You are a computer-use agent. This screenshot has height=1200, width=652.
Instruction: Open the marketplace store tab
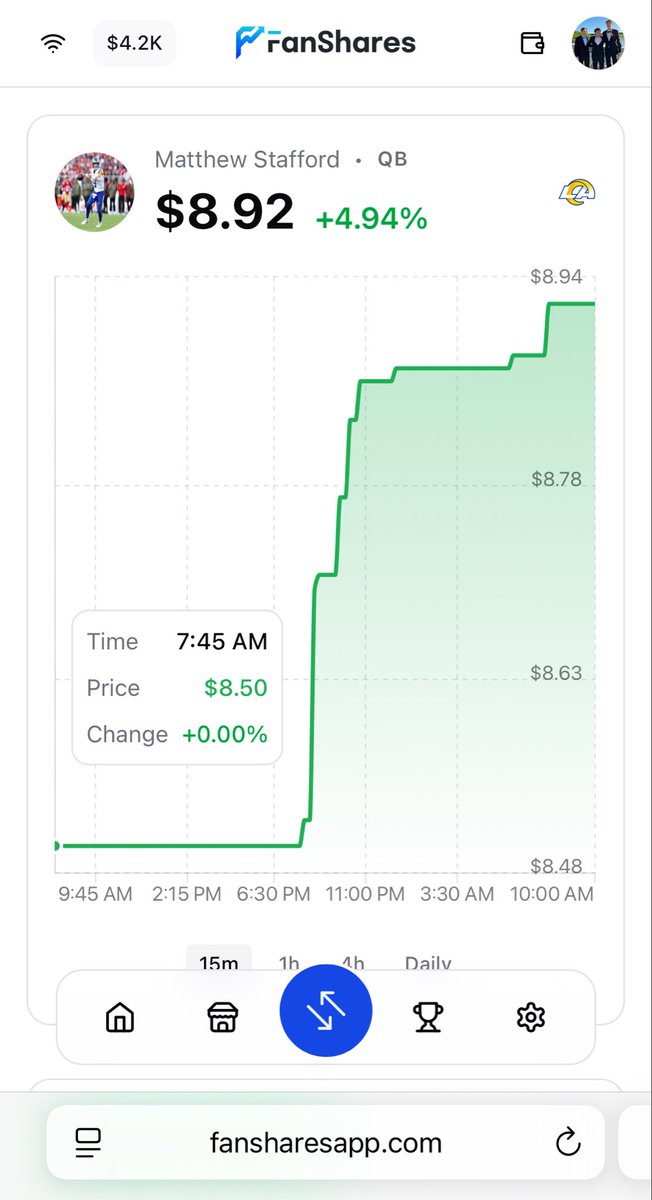coord(222,1017)
